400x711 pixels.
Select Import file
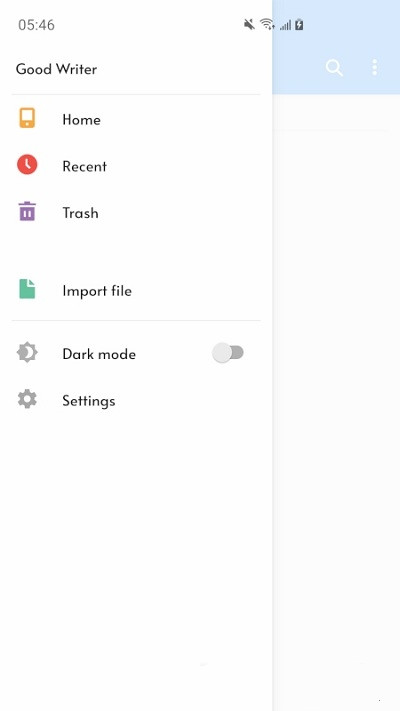coord(136,291)
